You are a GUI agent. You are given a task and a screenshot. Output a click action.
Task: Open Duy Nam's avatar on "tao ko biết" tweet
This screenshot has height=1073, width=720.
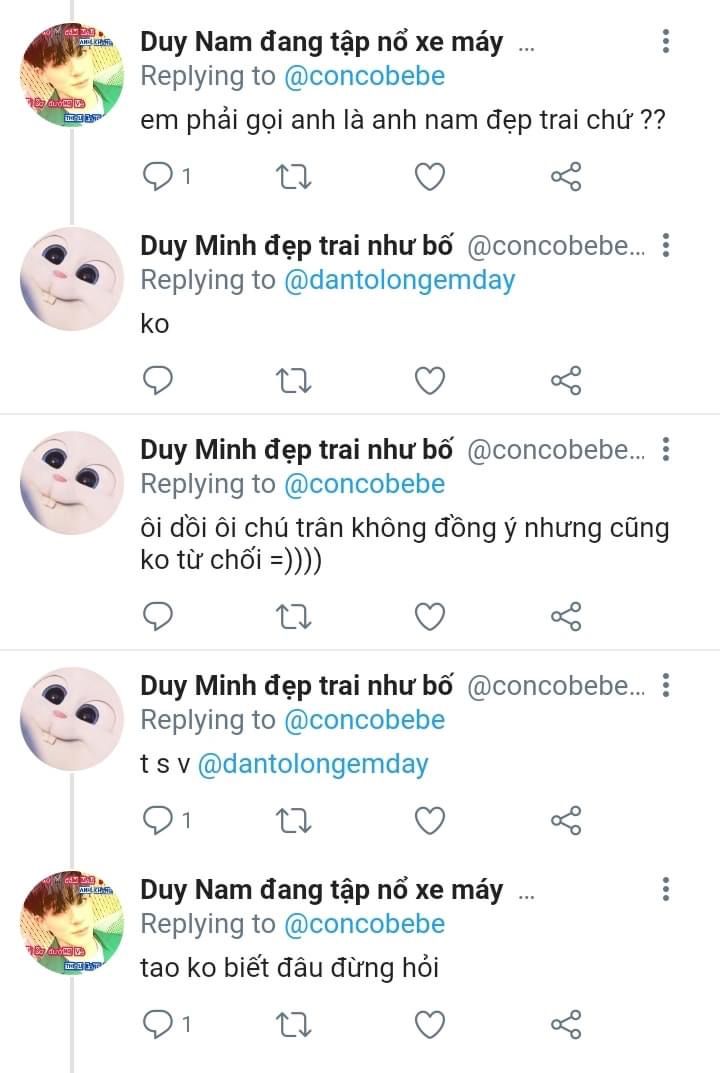tap(72, 922)
